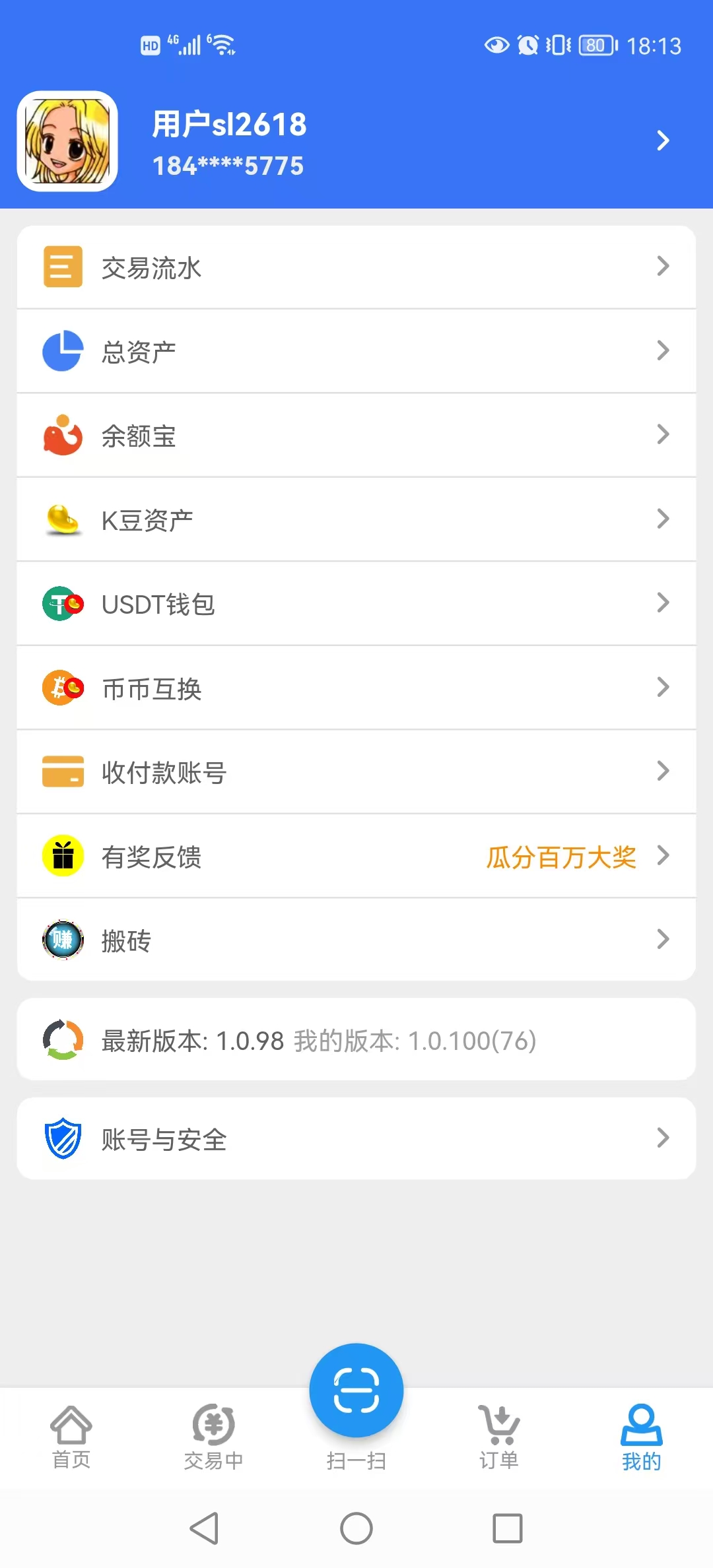Viewport: 713px width, 1568px height.
Task: Select the 我的 tab
Action: 641,1437
